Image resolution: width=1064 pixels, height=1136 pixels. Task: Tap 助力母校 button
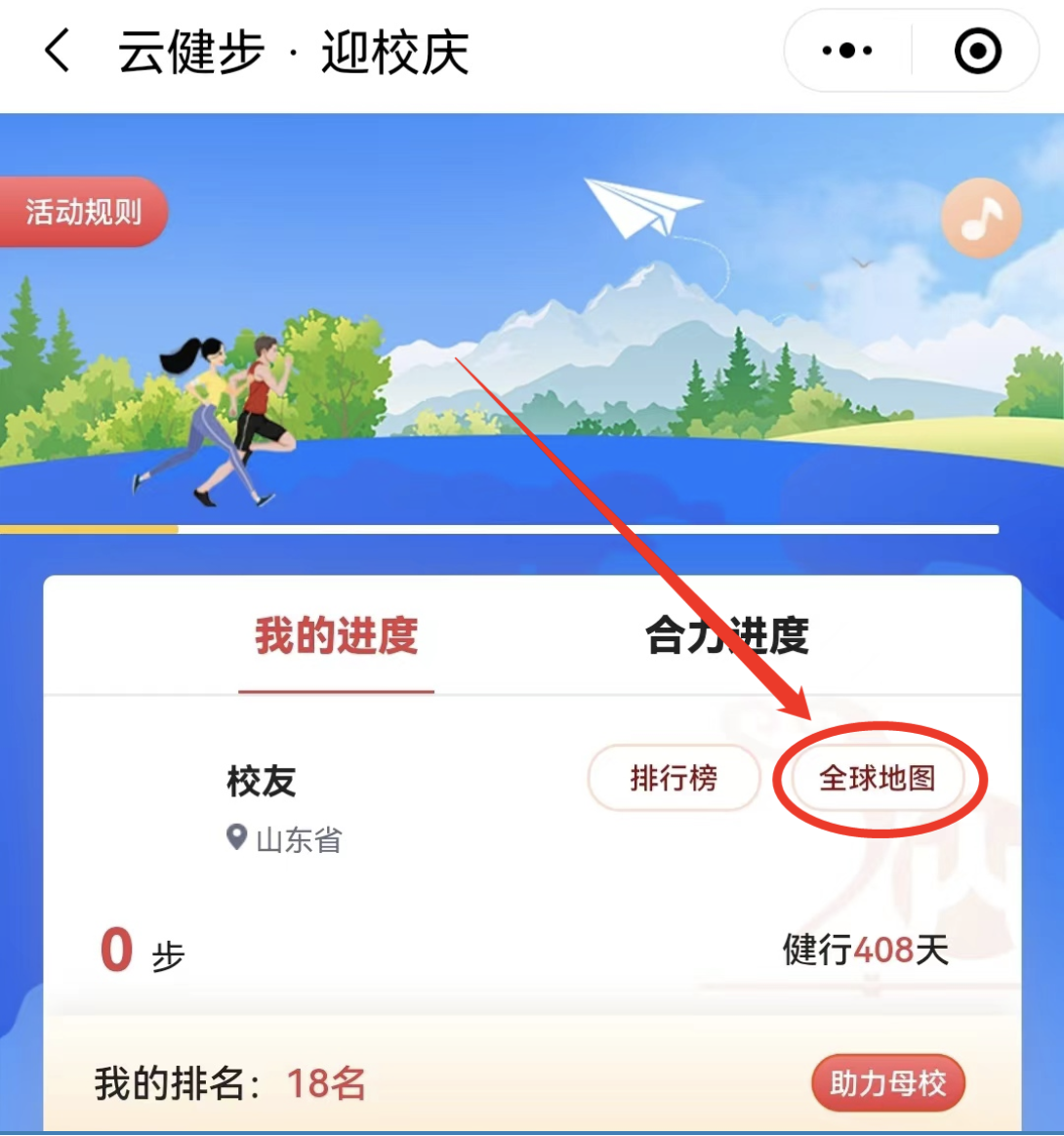click(x=887, y=1082)
